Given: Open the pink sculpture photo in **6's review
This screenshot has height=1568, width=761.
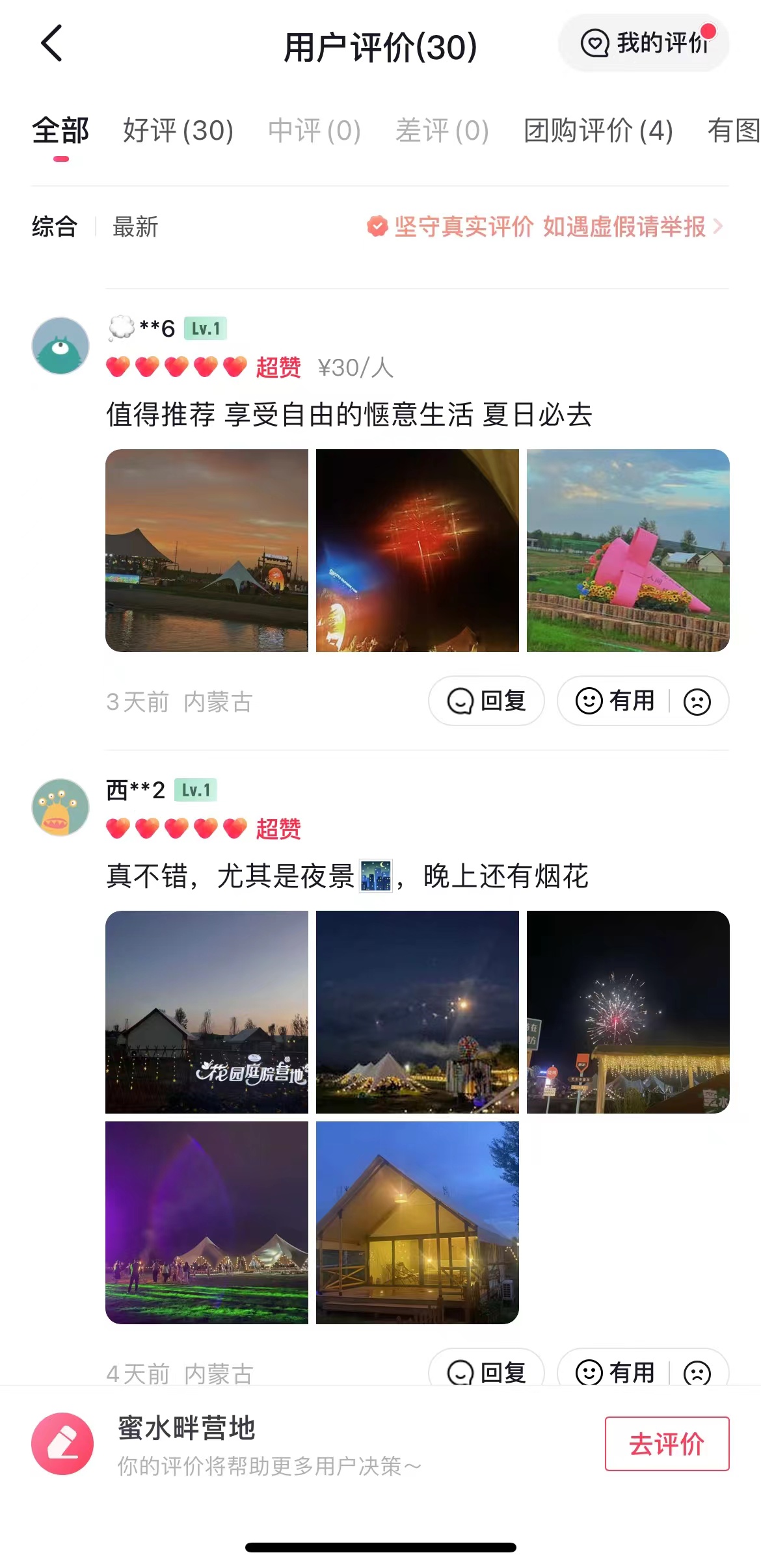Looking at the screenshot, I should click(x=628, y=551).
